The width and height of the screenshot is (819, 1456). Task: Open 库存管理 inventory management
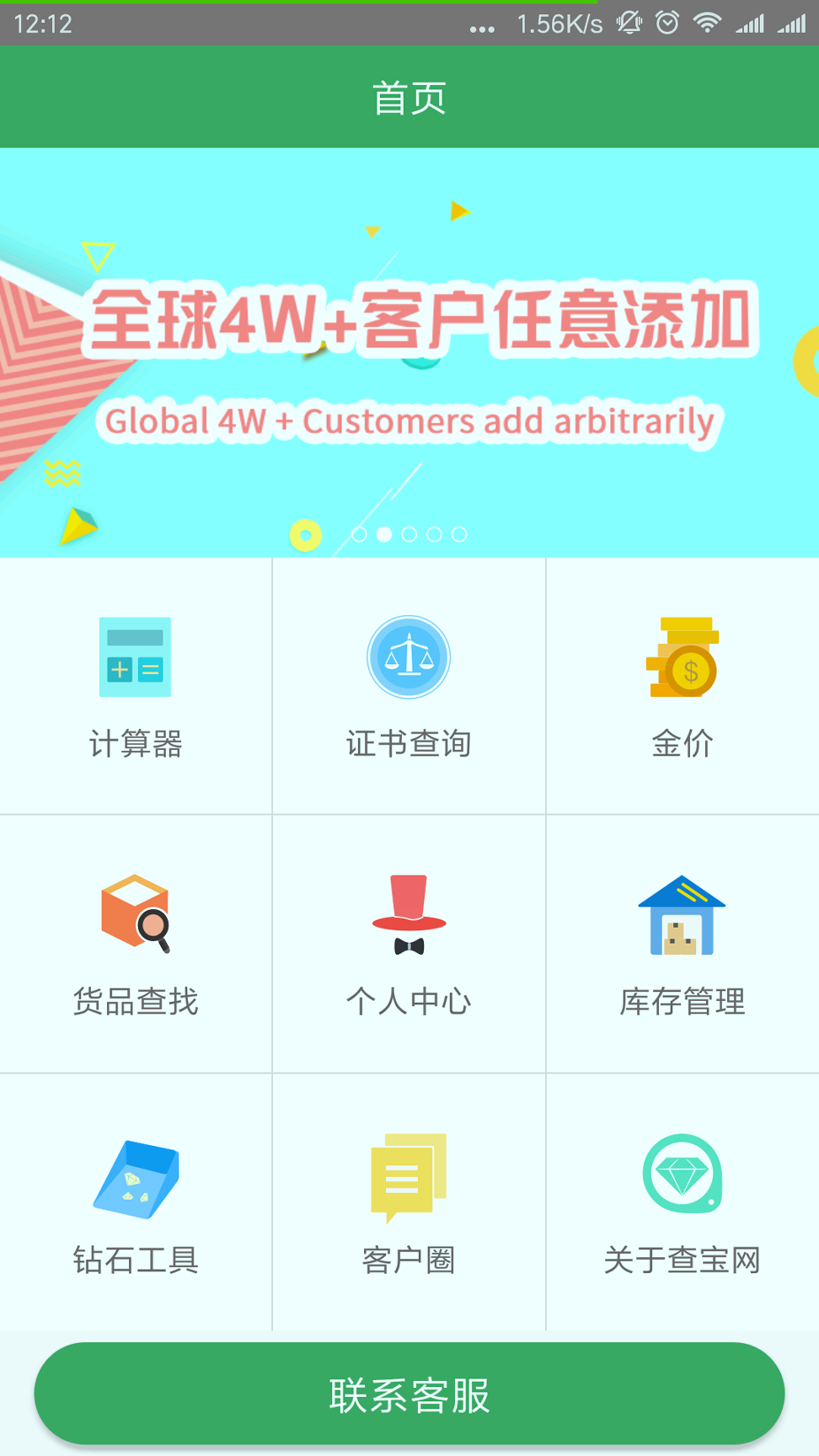click(683, 944)
